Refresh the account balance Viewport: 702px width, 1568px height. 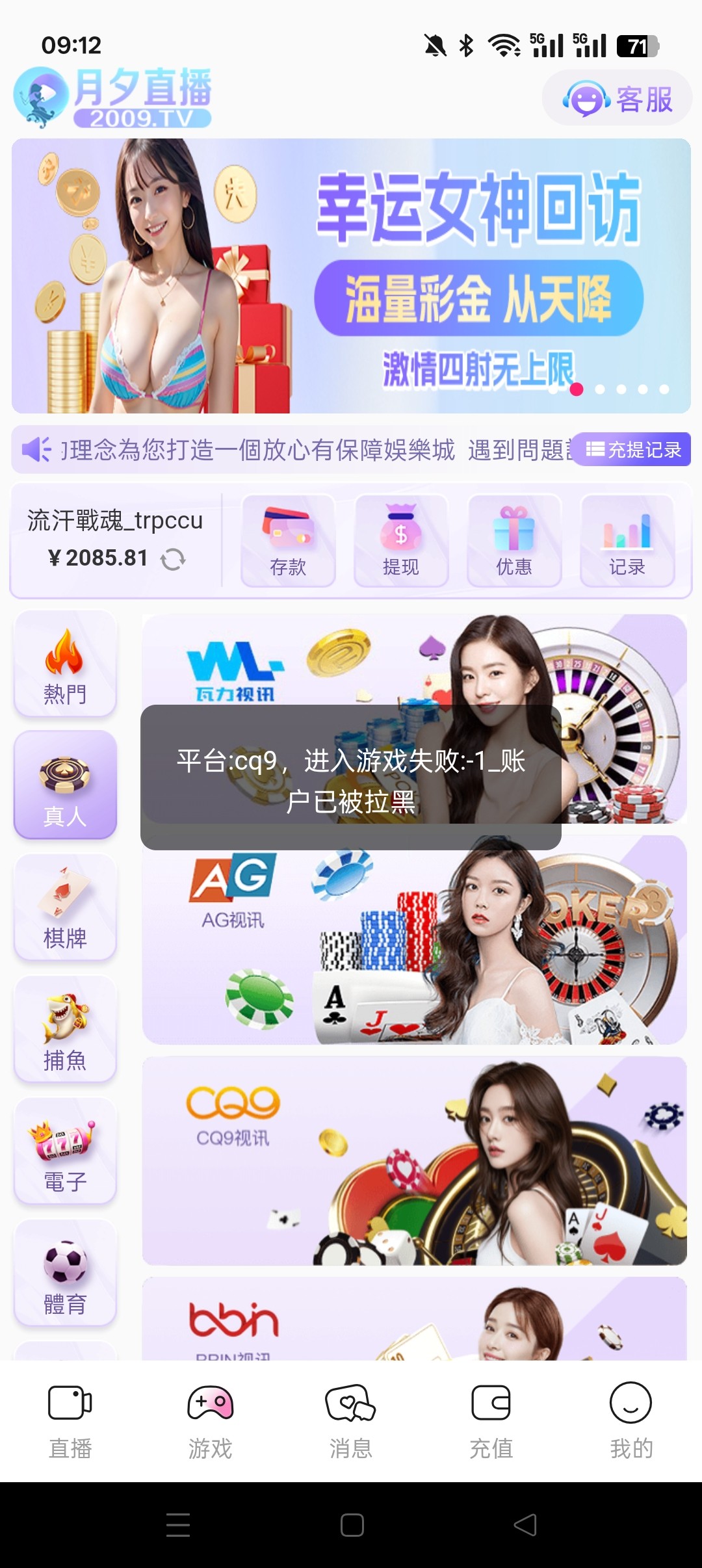click(x=173, y=559)
